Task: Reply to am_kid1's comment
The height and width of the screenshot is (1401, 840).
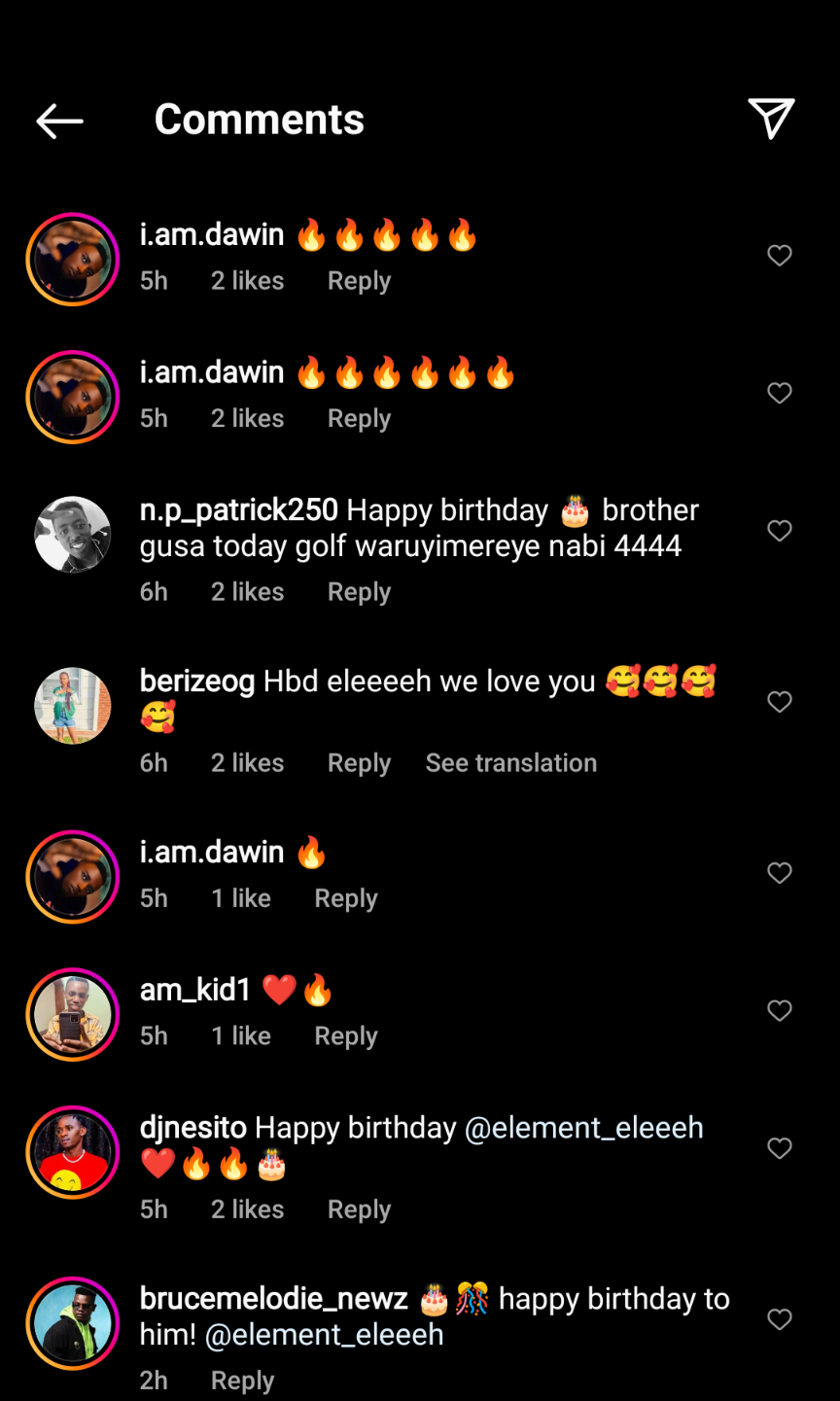Action: pyautogui.click(x=345, y=1036)
